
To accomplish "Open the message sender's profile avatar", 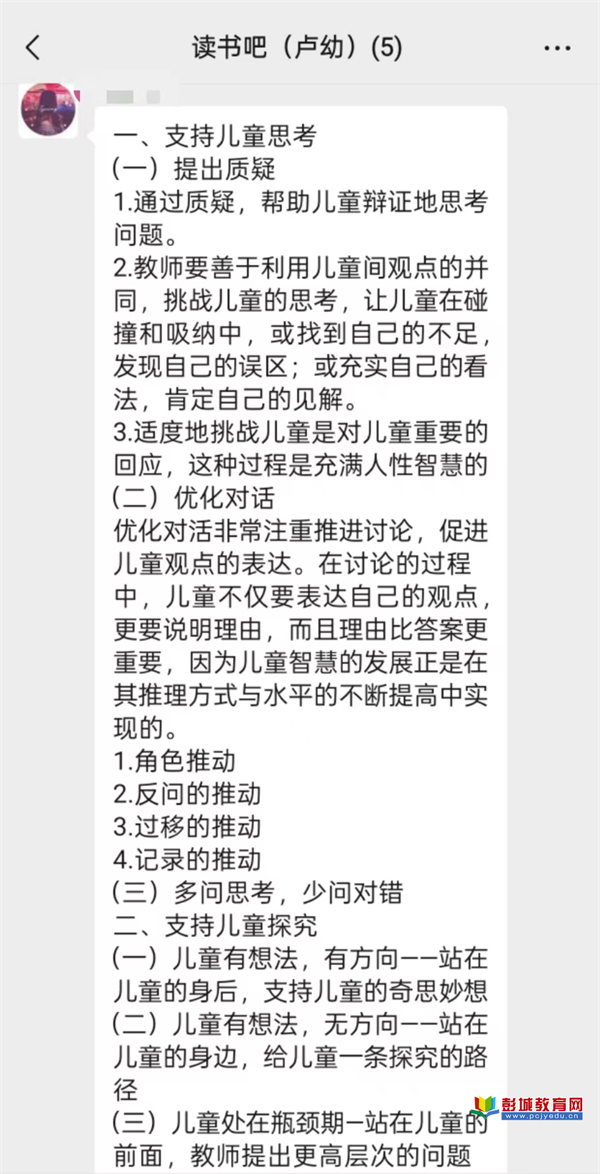I will coord(48,110).
